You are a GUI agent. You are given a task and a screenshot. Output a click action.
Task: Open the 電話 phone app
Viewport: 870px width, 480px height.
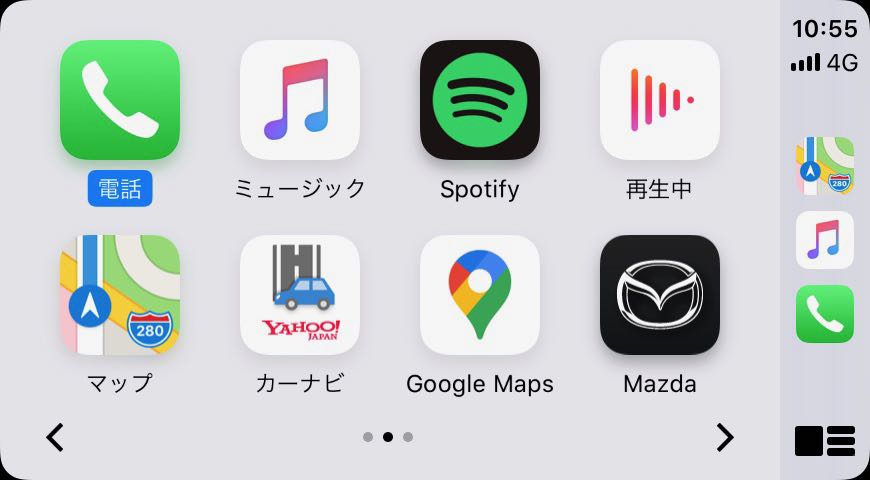pyautogui.click(x=120, y=100)
